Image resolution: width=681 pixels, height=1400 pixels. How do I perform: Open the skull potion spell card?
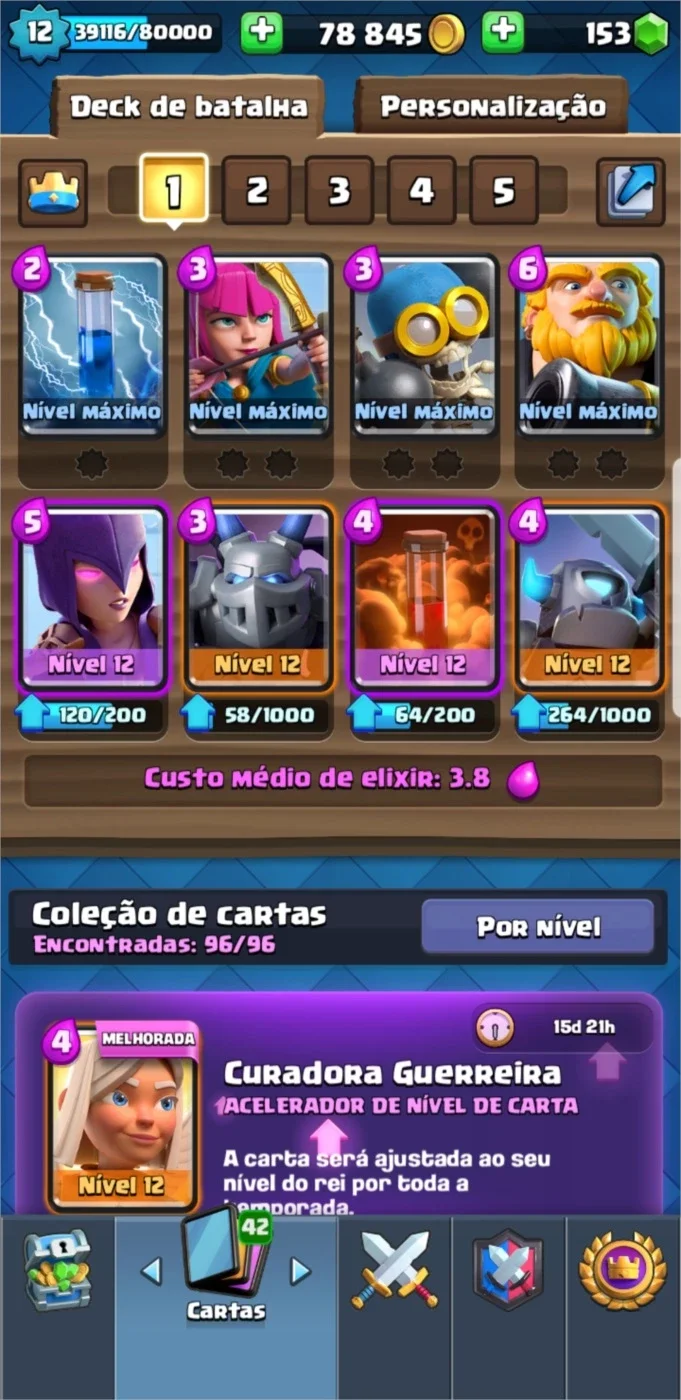tap(423, 597)
